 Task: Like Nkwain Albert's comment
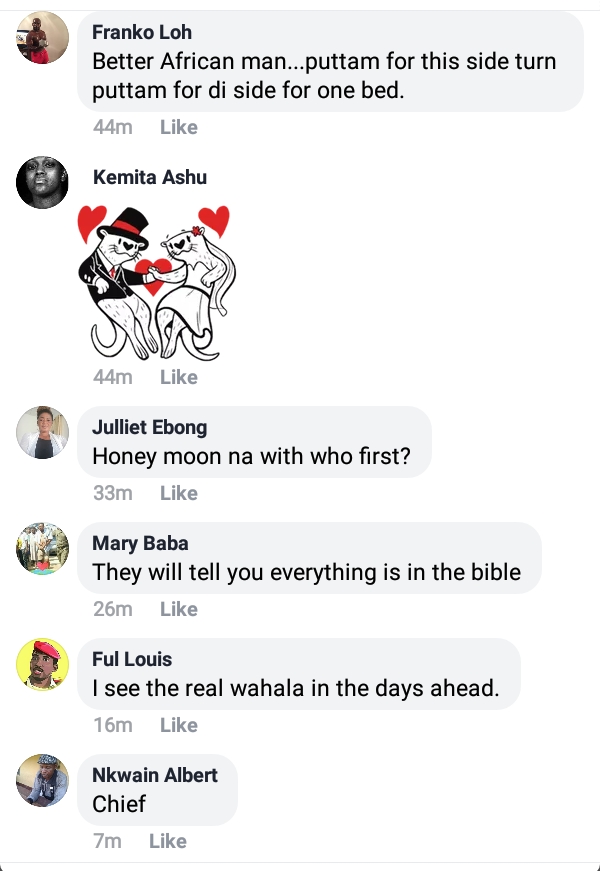167,841
